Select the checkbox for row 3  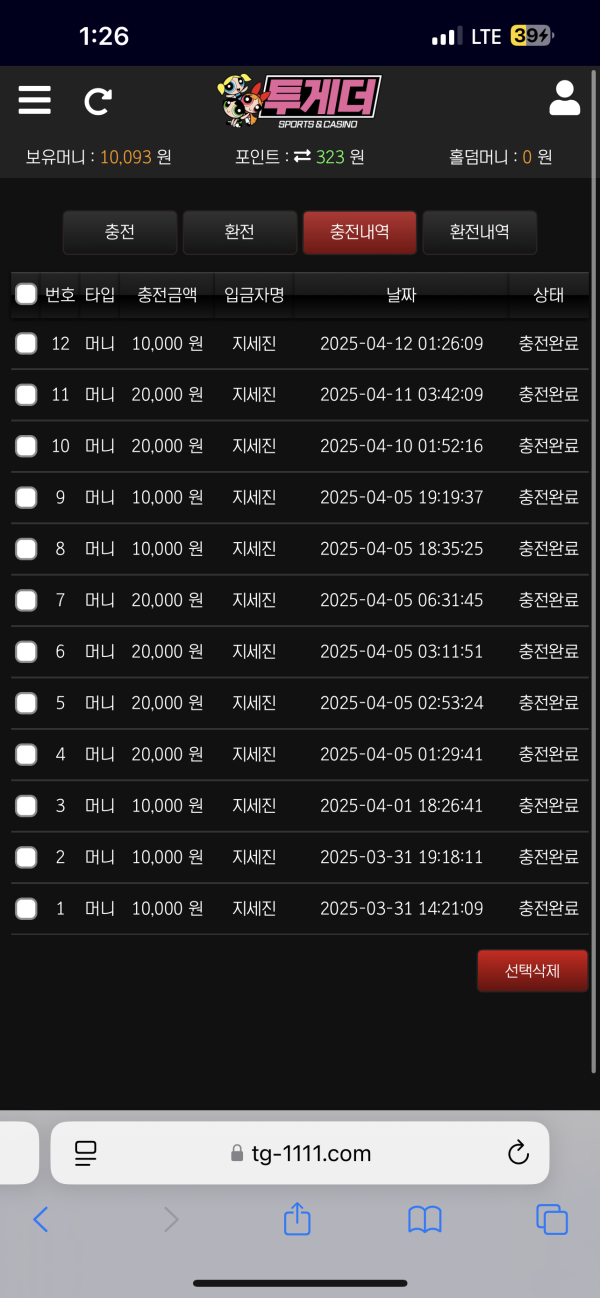tap(26, 806)
